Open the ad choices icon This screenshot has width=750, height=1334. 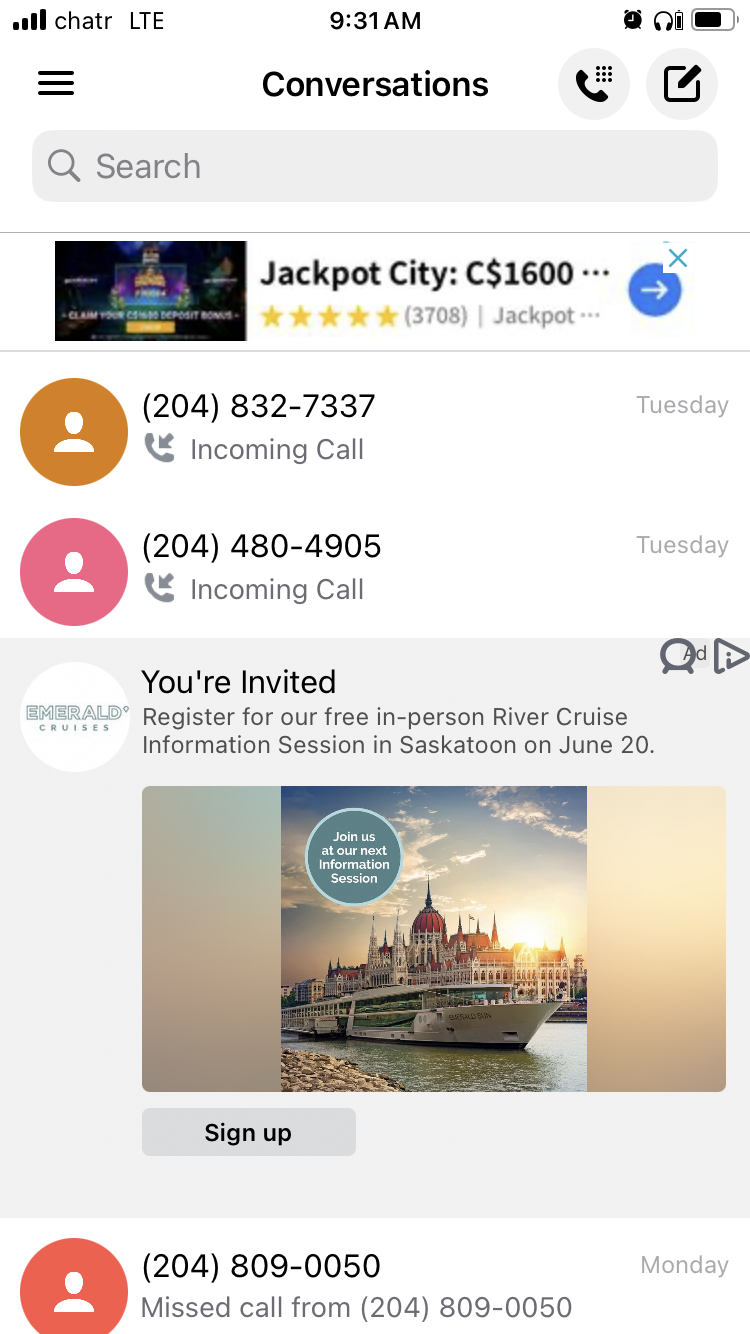[732, 656]
